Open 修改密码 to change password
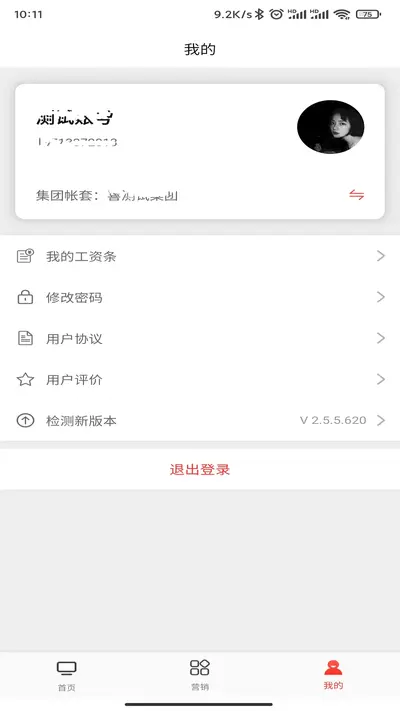 pyautogui.click(x=200, y=297)
